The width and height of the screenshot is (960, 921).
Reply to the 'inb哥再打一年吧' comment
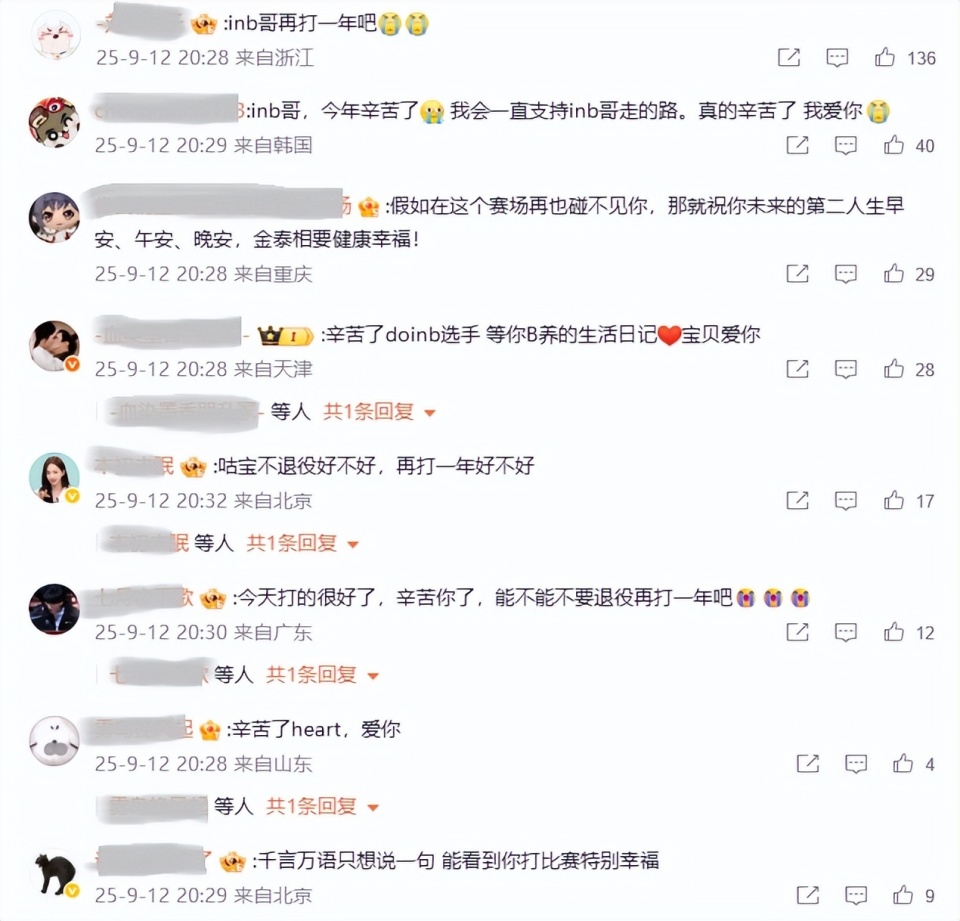837,58
